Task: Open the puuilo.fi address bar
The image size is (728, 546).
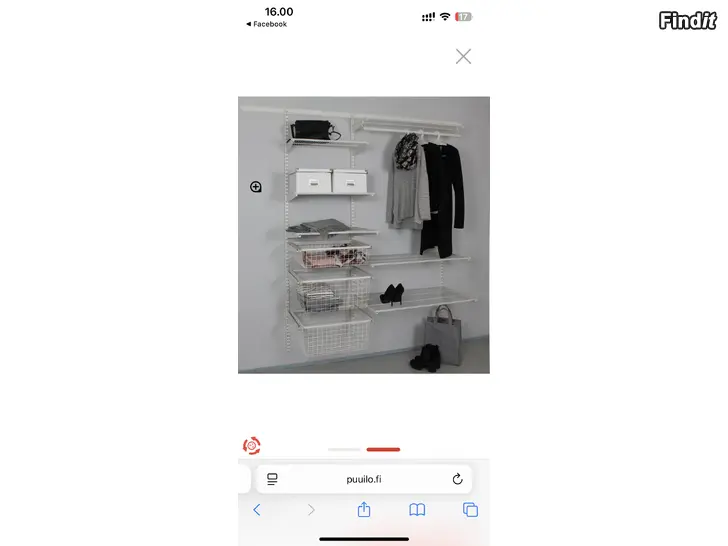Action: [364, 480]
